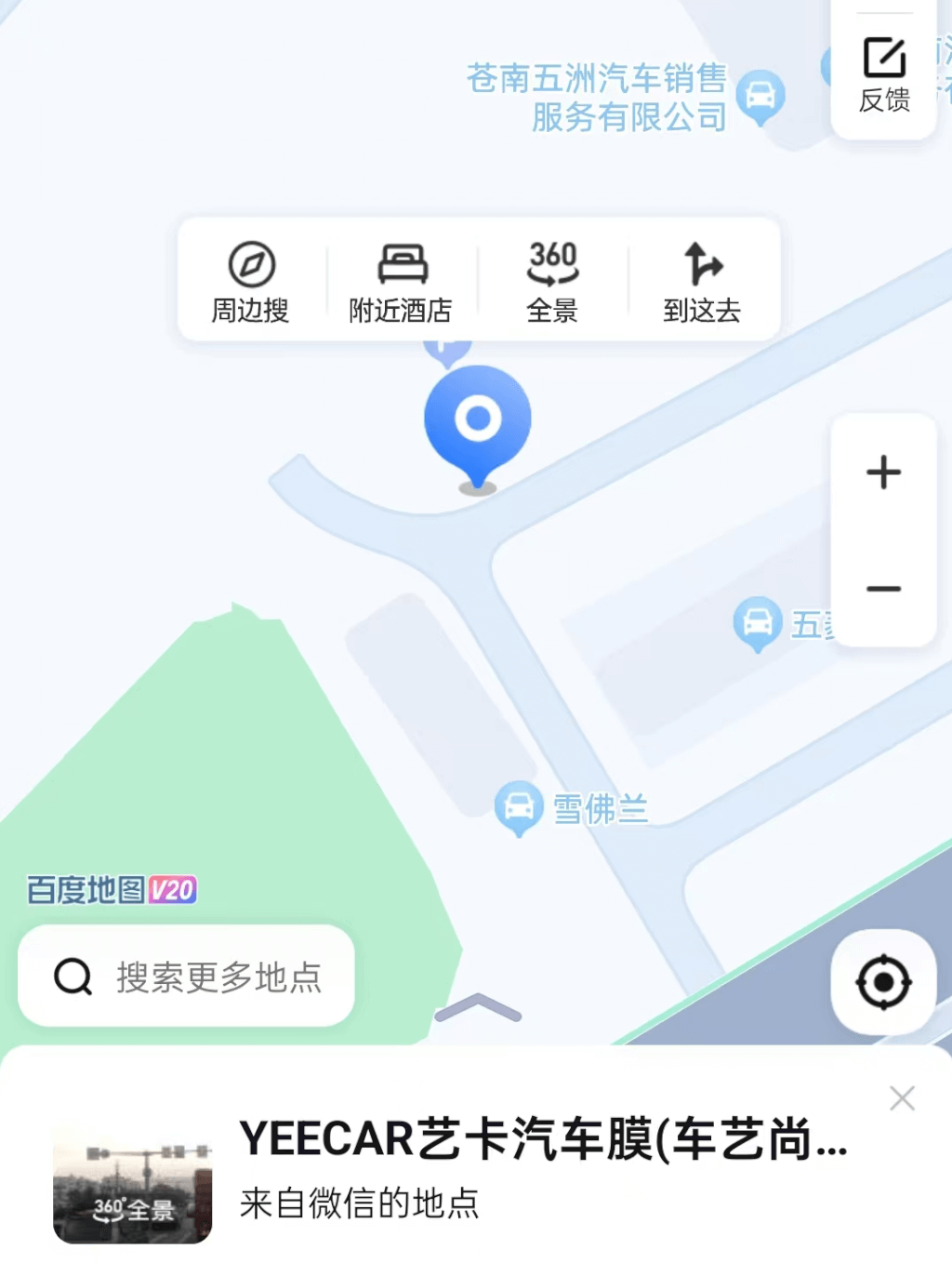This screenshot has width=952, height=1276.
Task: Close the YEECAR location card
Action: coord(902,1098)
